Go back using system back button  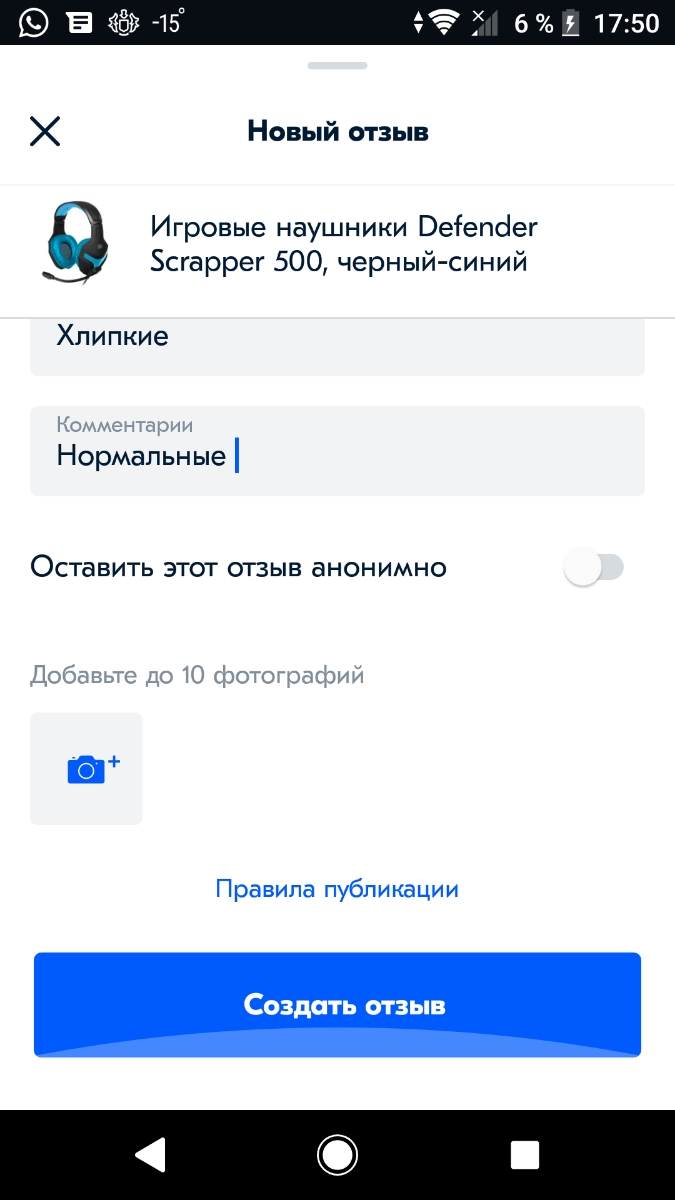pyautogui.click(x=150, y=1155)
